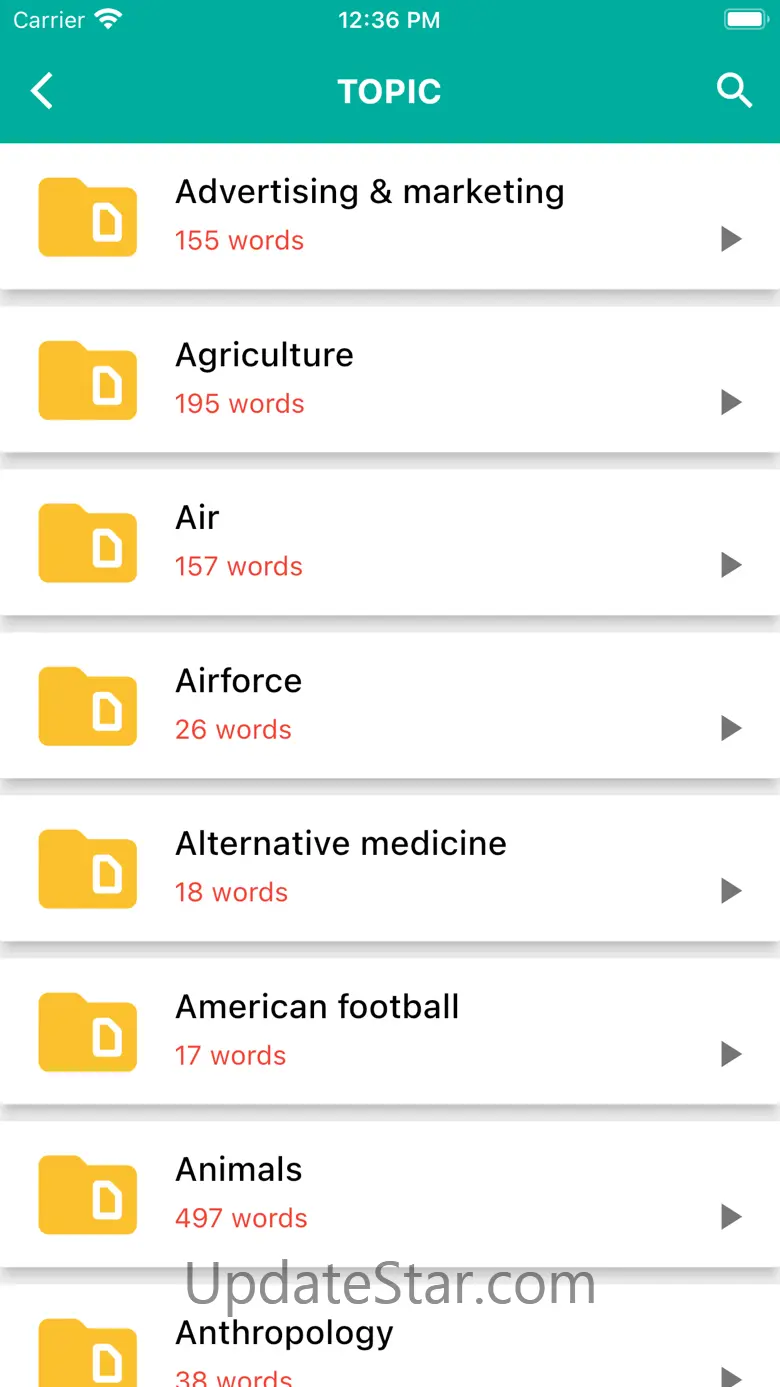The image size is (780, 1387).
Task: Choose the American football topic
Action: [389, 1031]
